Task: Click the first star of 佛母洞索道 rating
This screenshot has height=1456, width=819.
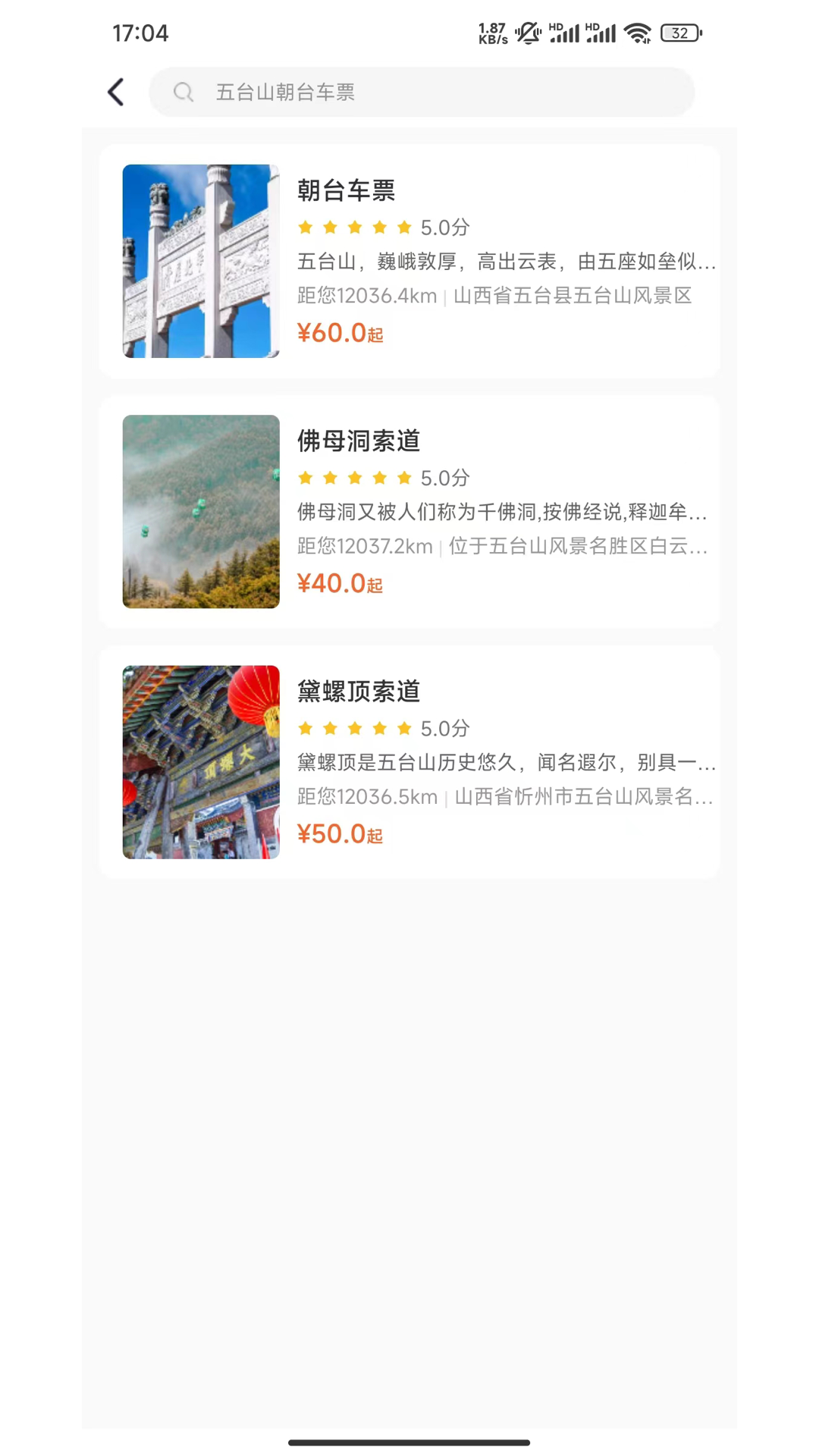Action: pyautogui.click(x=306, y=478)
